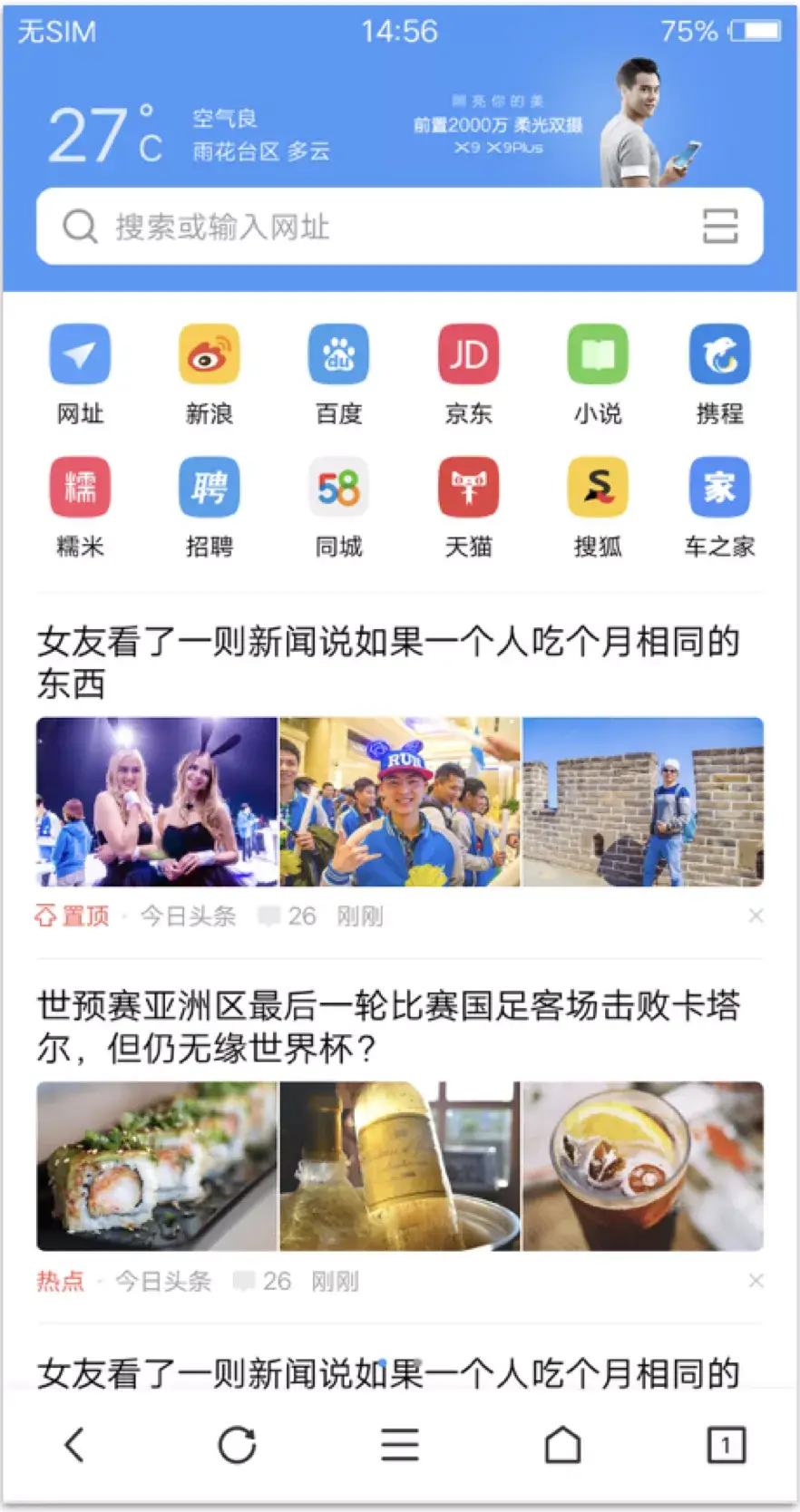Open the browser menu in bottom toolbar
This screenshot has width=800, height=1512.
pos(400,1445)
